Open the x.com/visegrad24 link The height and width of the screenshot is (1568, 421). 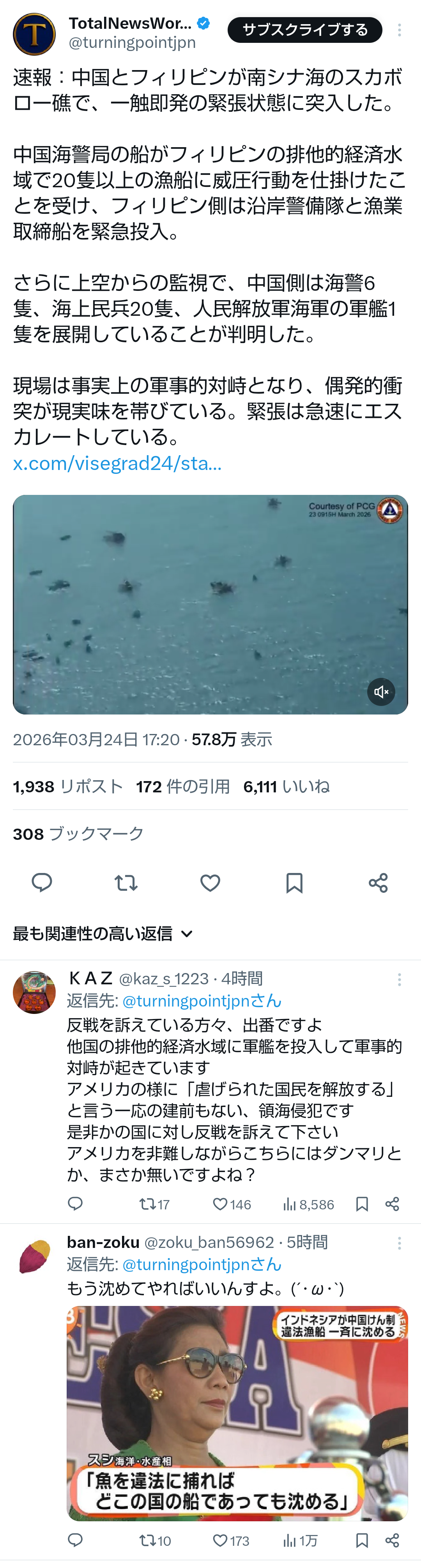point(117,463)
